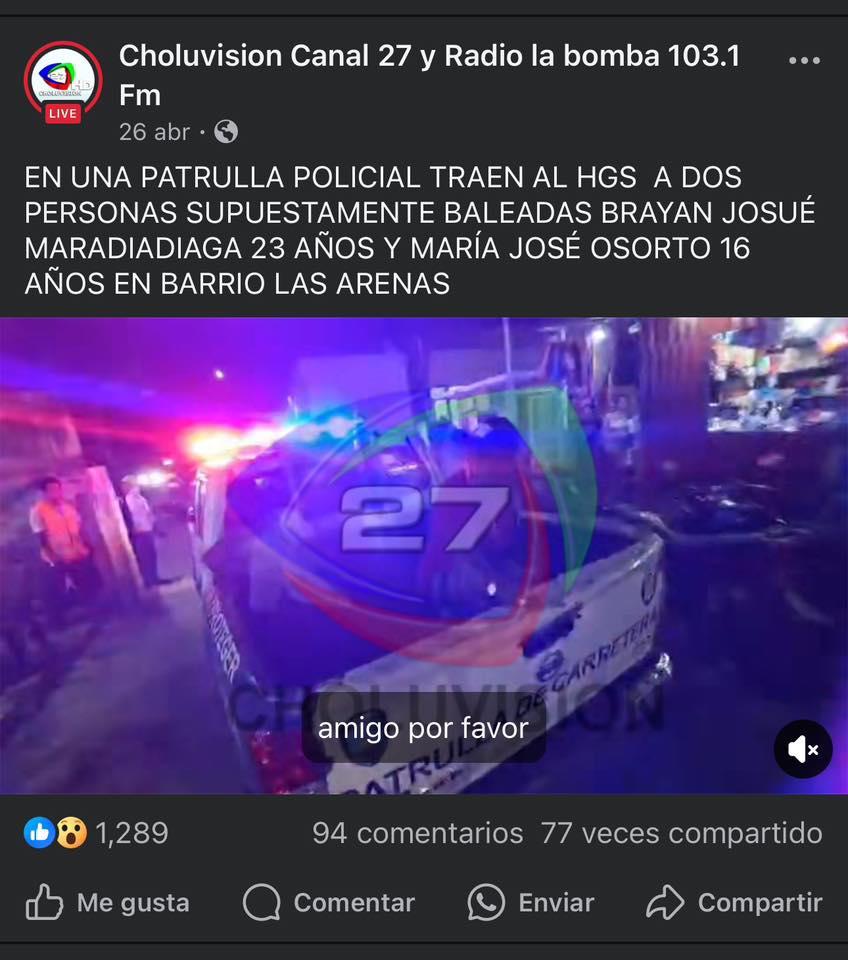Tap Comentar to write a comment
848x960 pixels.
[329, 903]
